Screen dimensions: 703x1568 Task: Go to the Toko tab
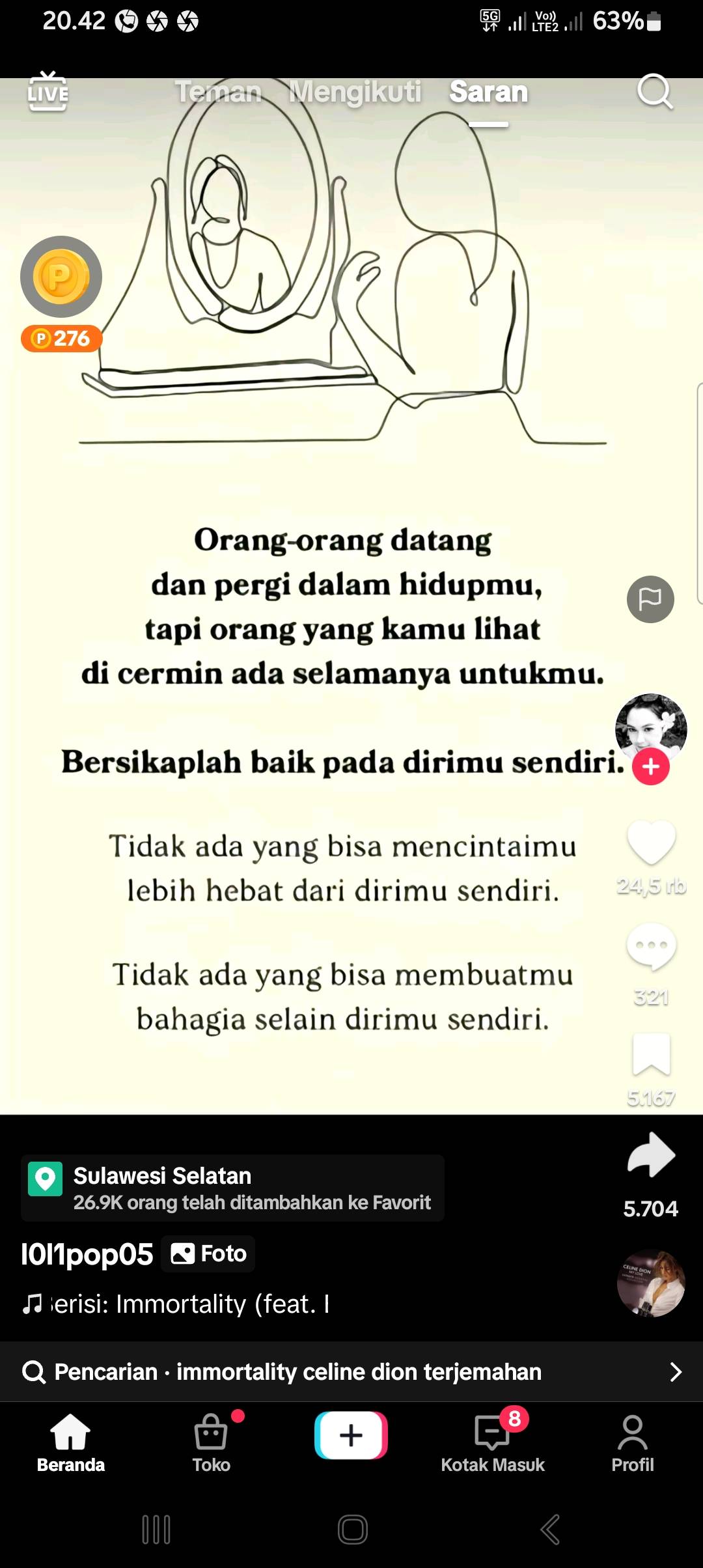coord(212,1444)
